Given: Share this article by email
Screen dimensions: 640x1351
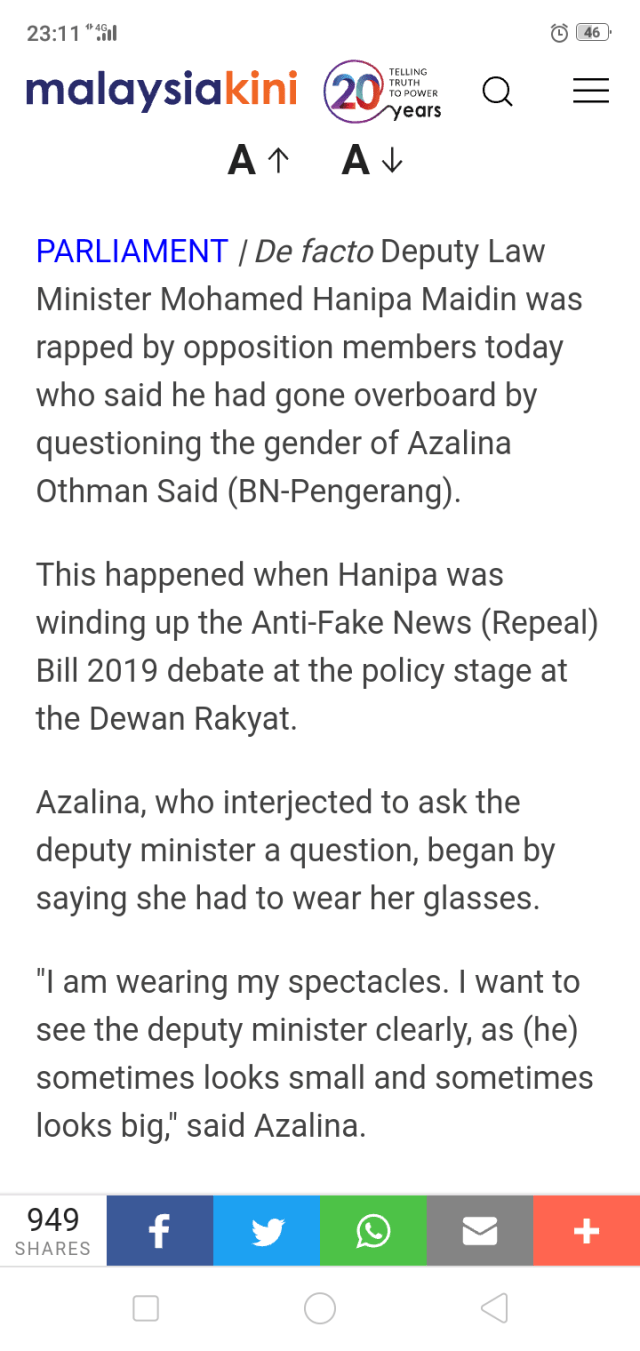Looking at the screenshot, I should tap(480, 1231).
